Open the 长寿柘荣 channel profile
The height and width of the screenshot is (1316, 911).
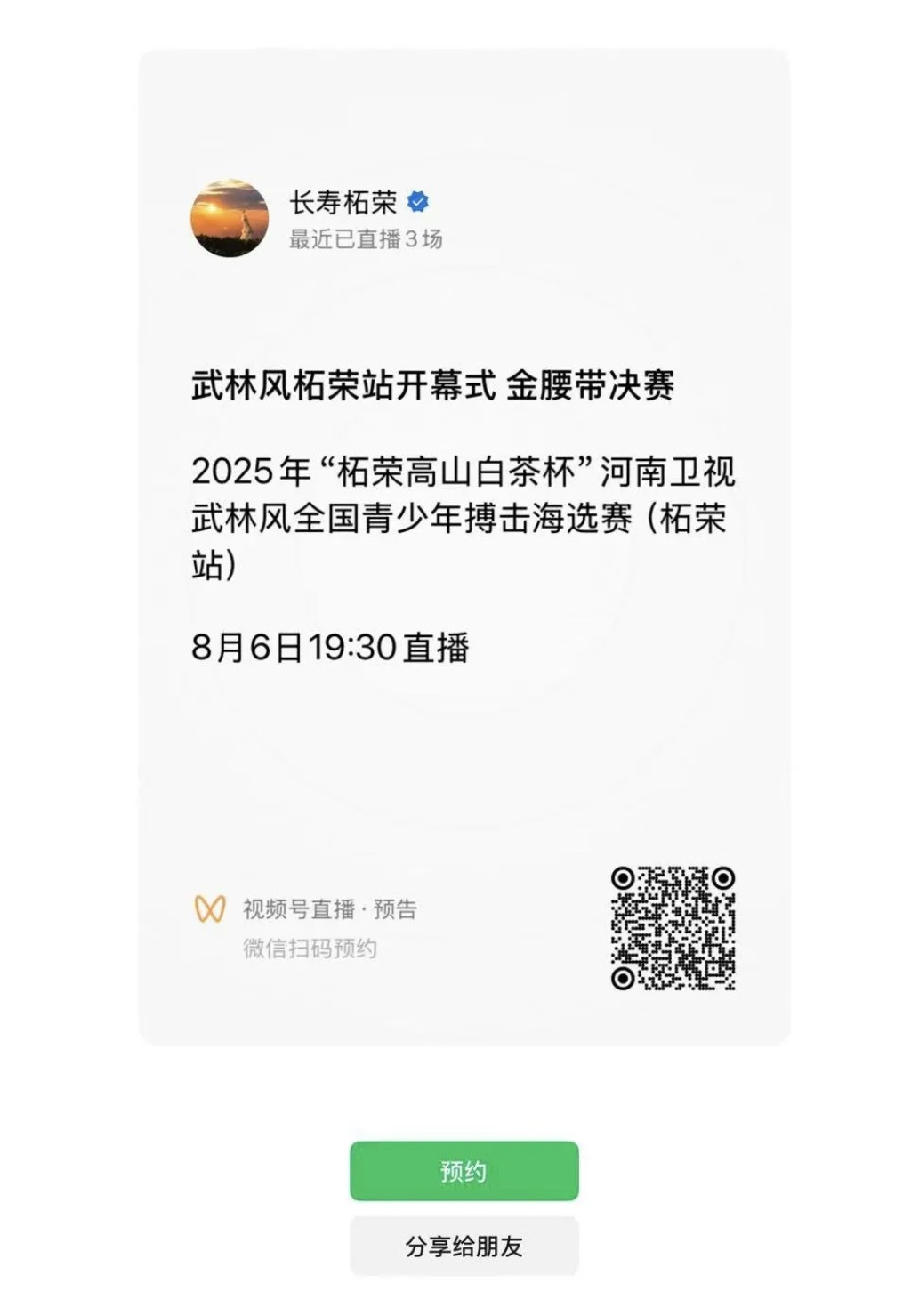(343, 203)
